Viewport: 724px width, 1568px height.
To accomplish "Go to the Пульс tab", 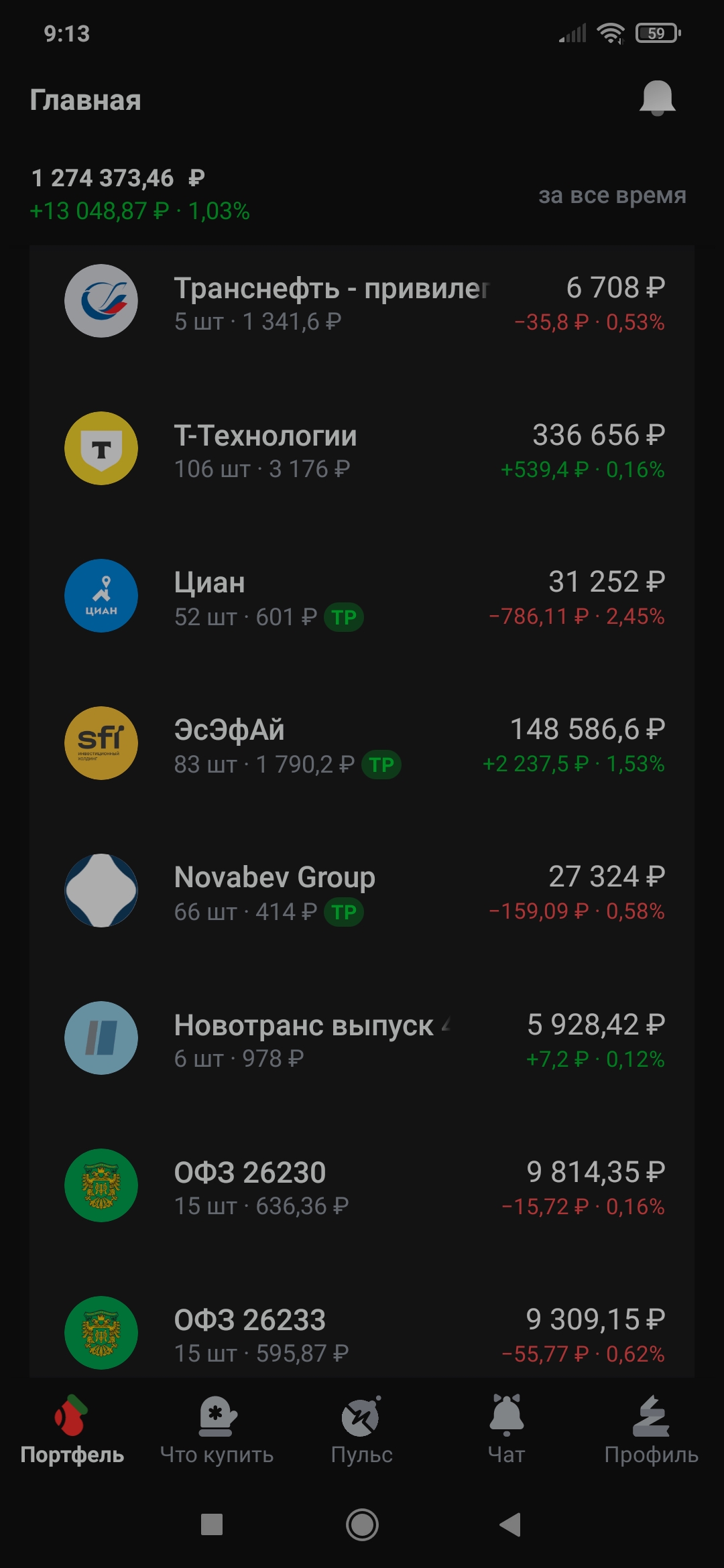I will point(361,1430).
